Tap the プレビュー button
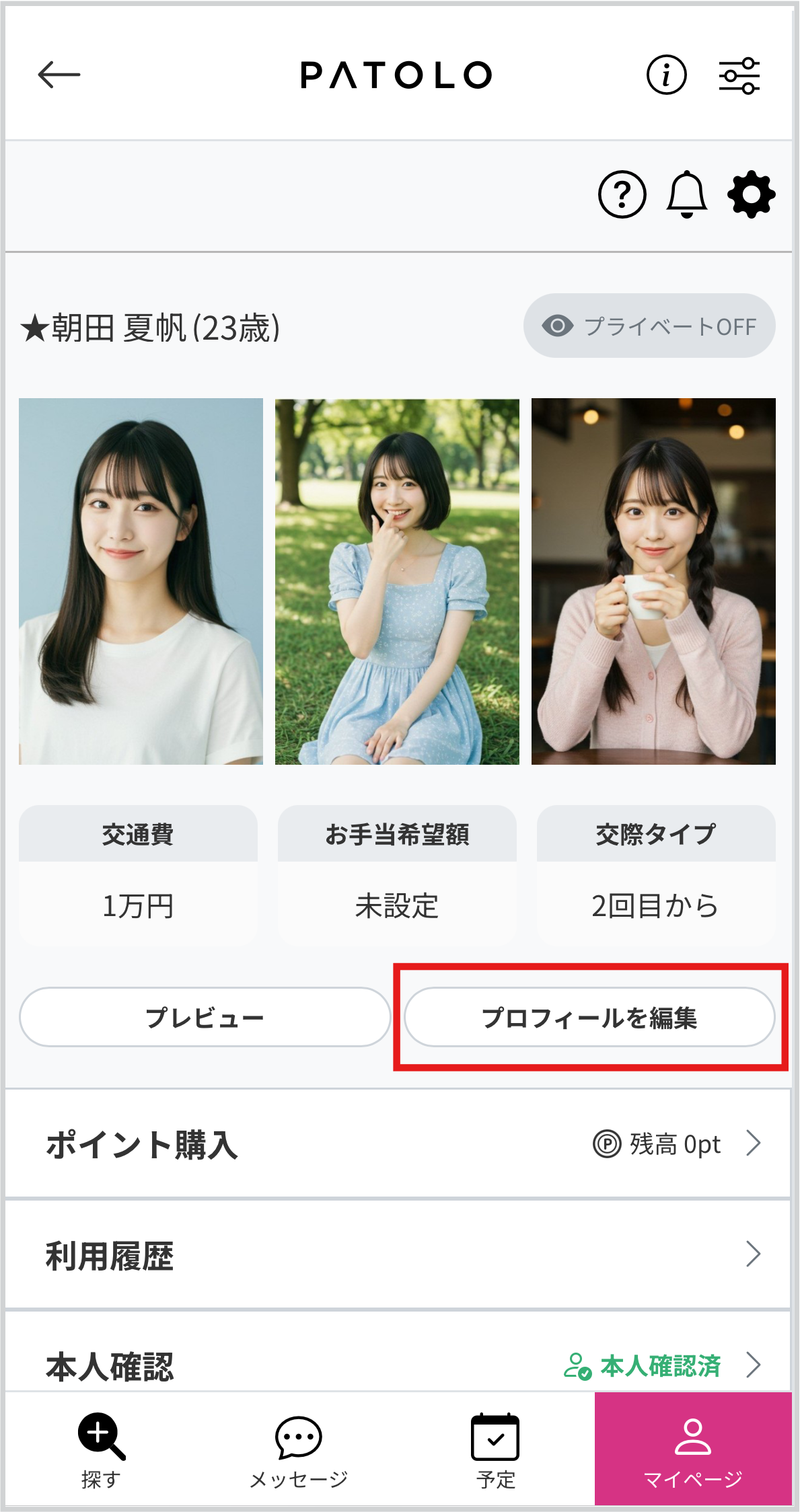This screenshot has width=800, height=1512. [x=205, y=1017]
